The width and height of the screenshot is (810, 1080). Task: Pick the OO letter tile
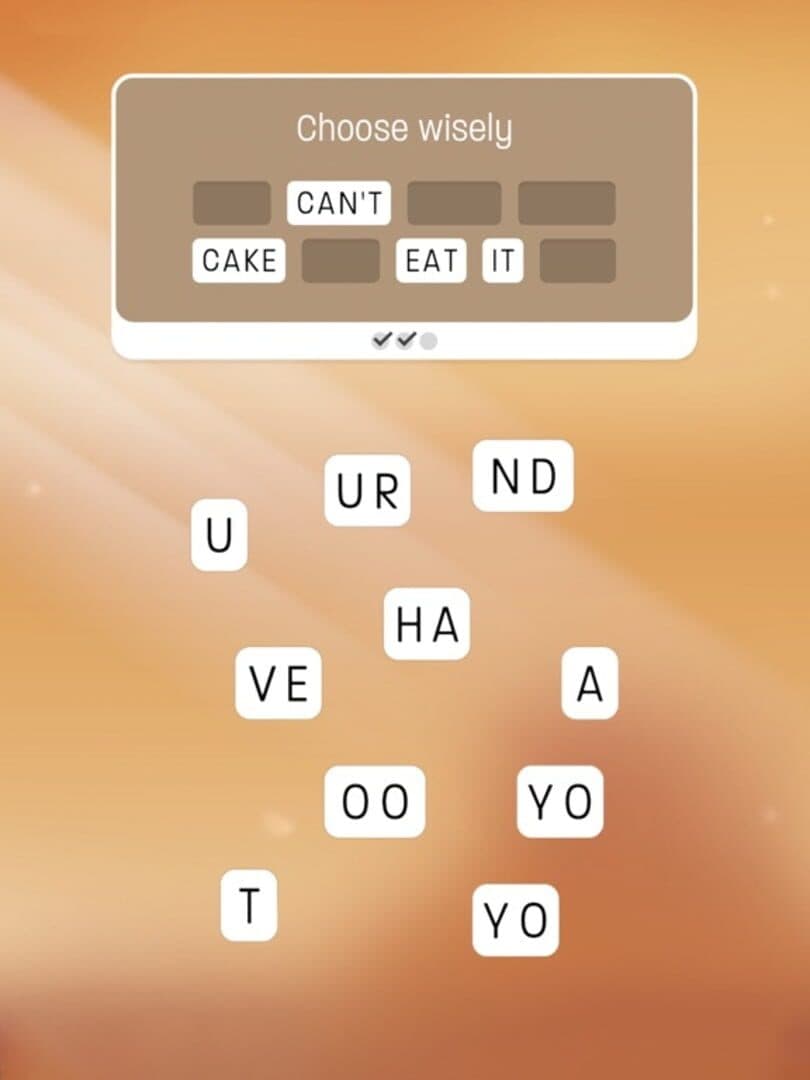374,802
